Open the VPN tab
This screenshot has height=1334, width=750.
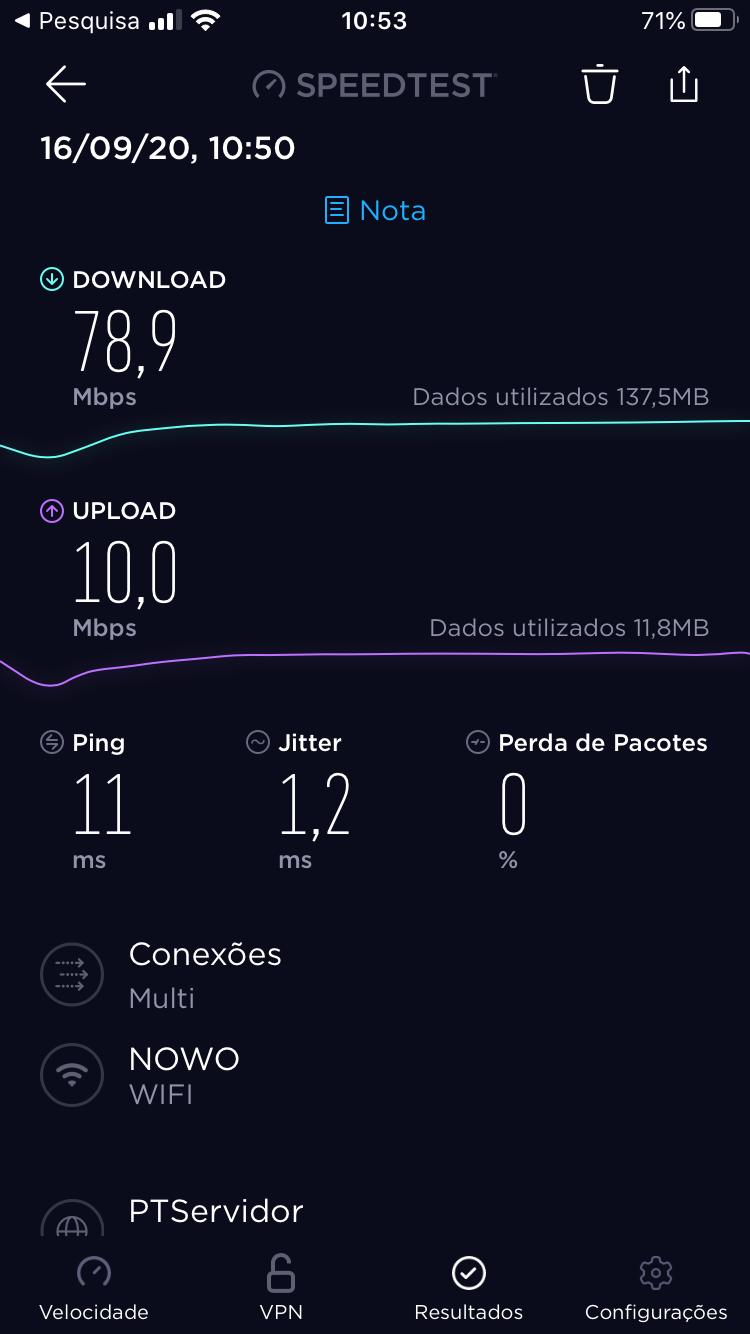tap(280, 1289)
